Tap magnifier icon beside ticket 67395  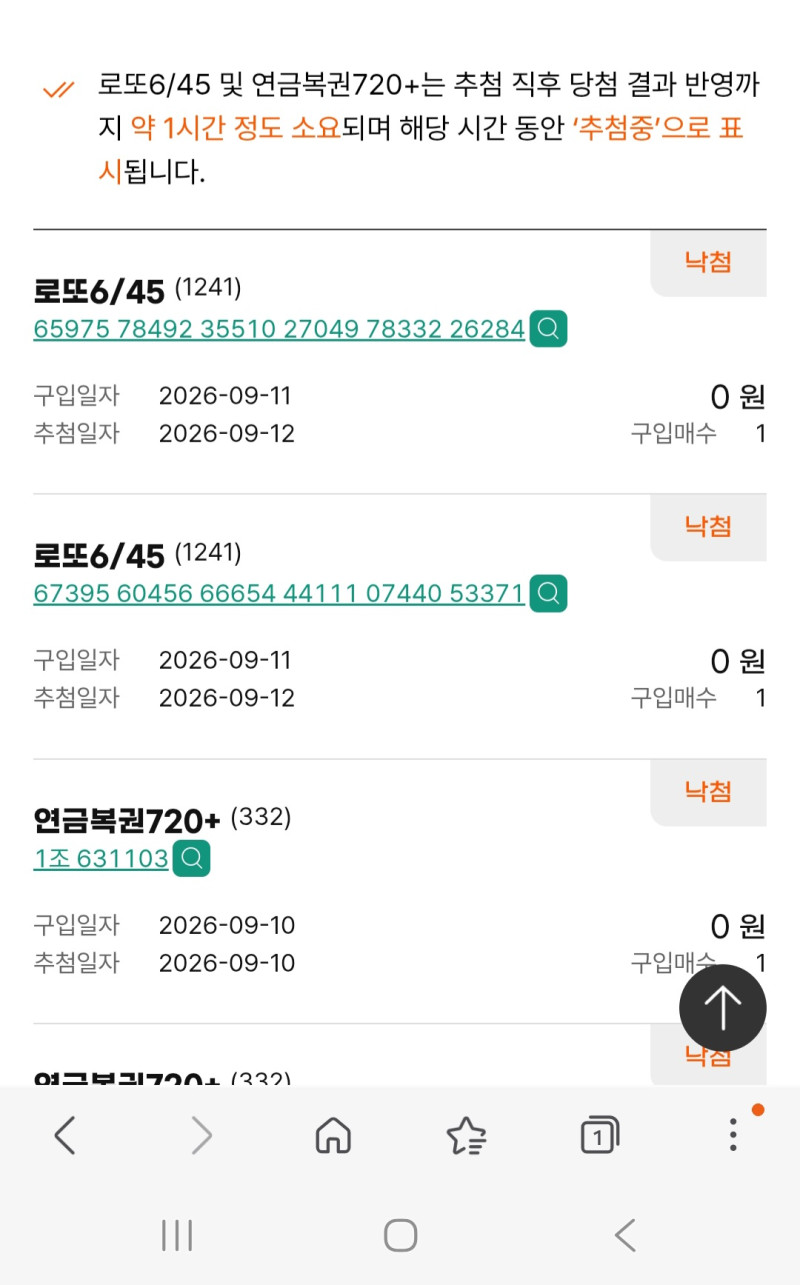pos(548,594)
